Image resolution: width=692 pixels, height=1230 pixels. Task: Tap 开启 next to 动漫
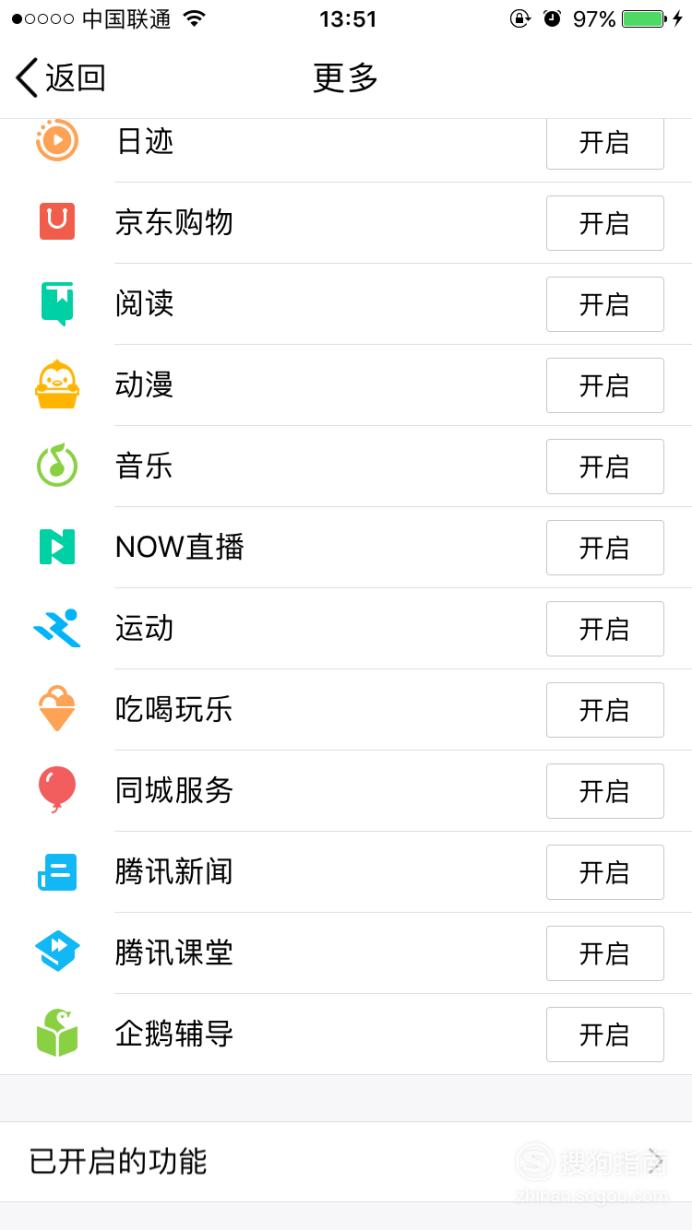[x=605, y=385]
